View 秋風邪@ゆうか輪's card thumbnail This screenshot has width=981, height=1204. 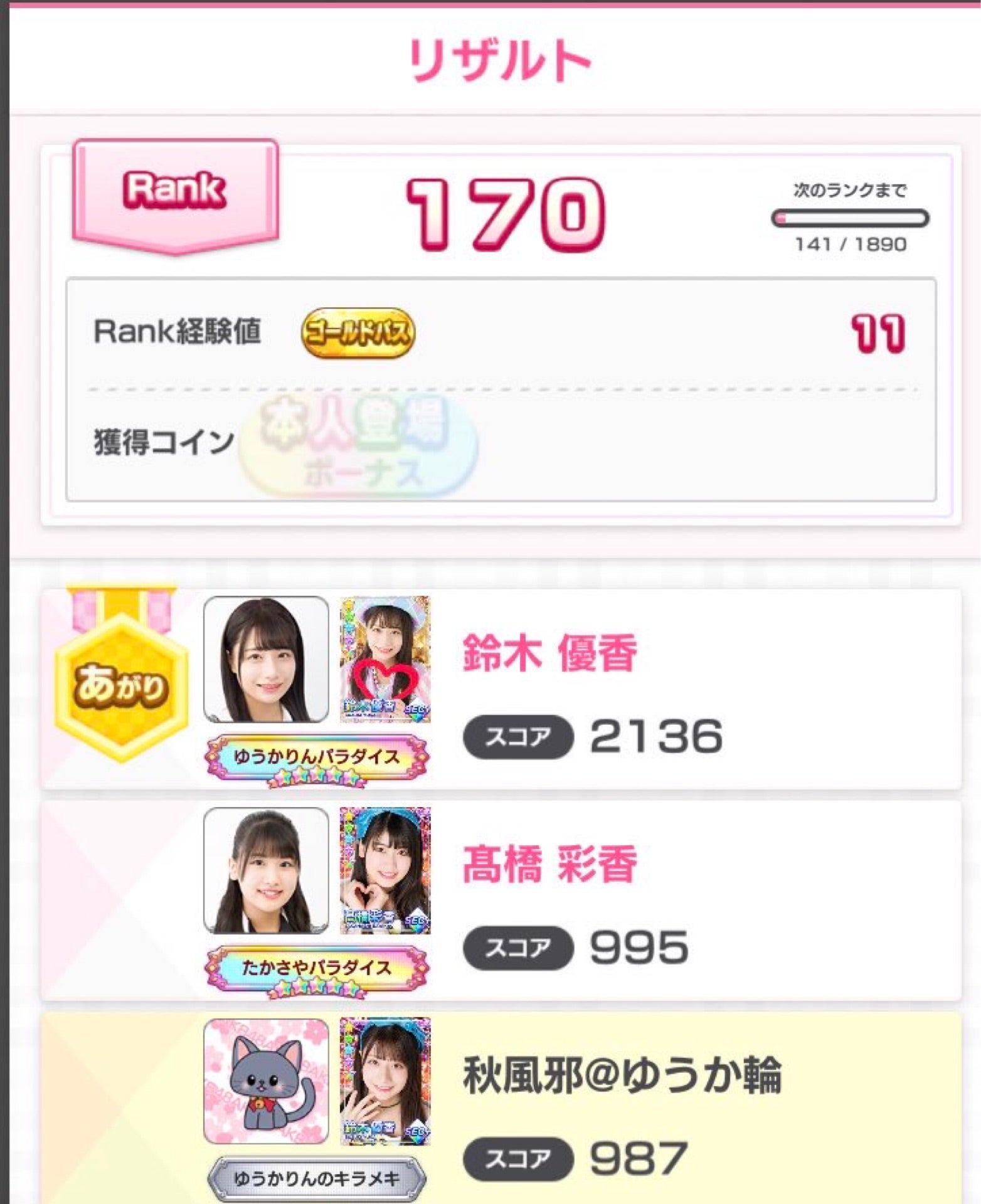[x=385, y=1081]
